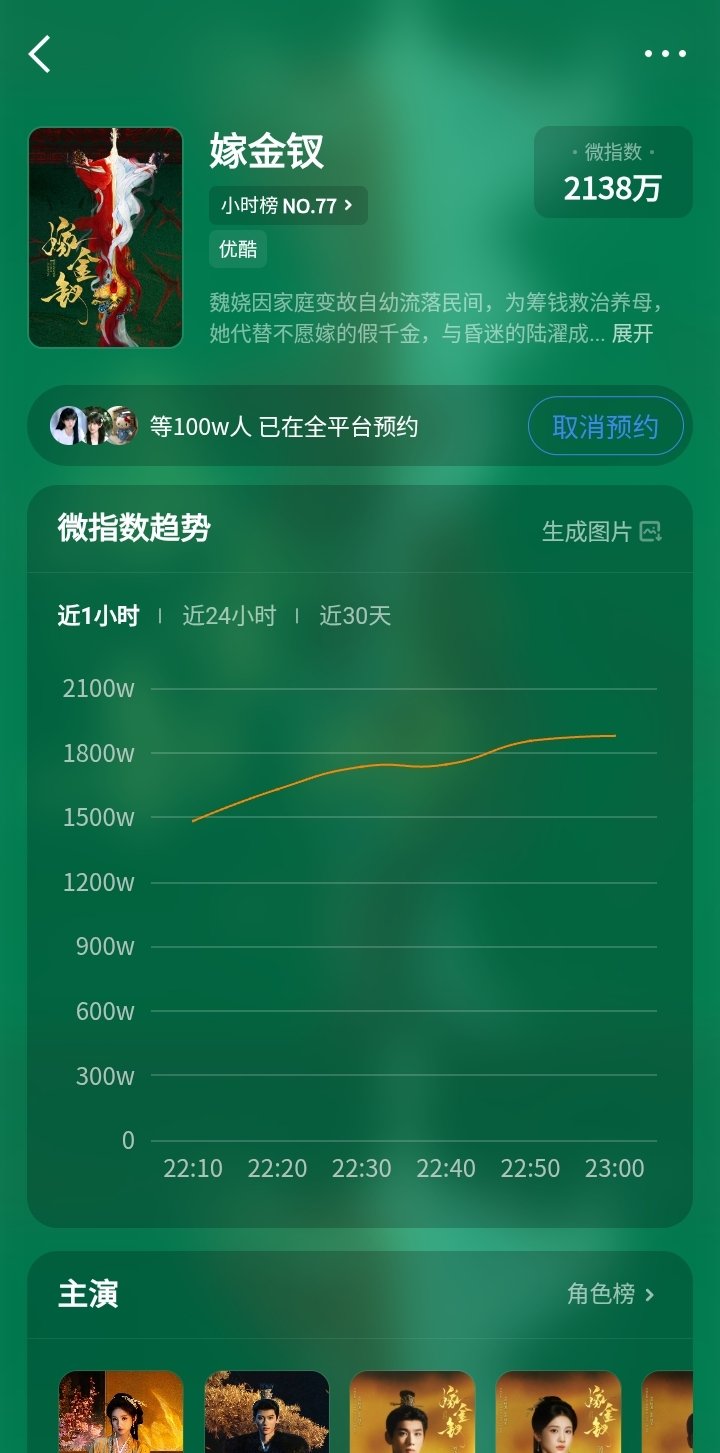Switch to the 近30天 trend
This screenshot has width=720, height=1453.
pos(355,616)
